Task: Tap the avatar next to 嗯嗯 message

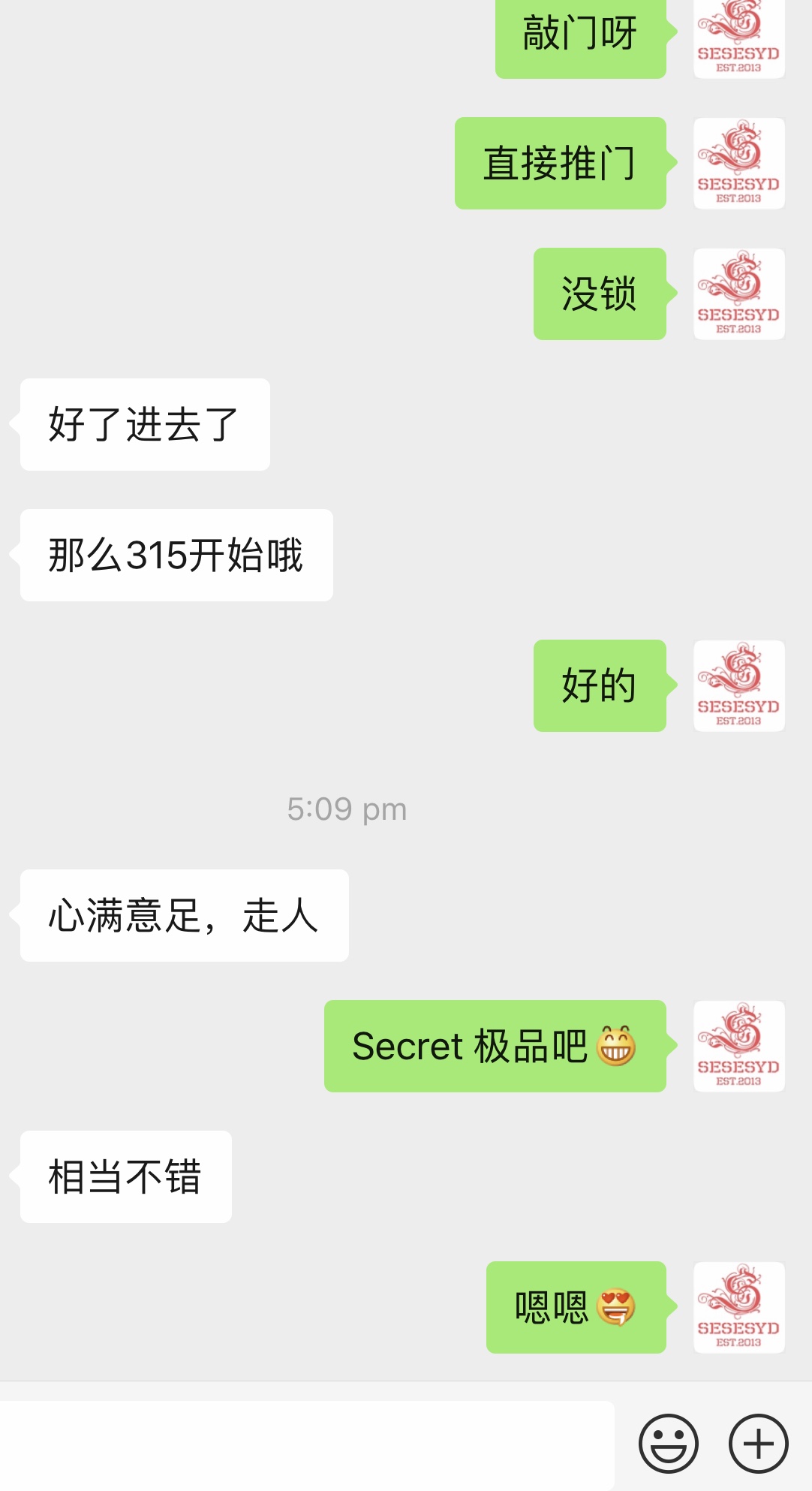Action: coord(738,1308)
